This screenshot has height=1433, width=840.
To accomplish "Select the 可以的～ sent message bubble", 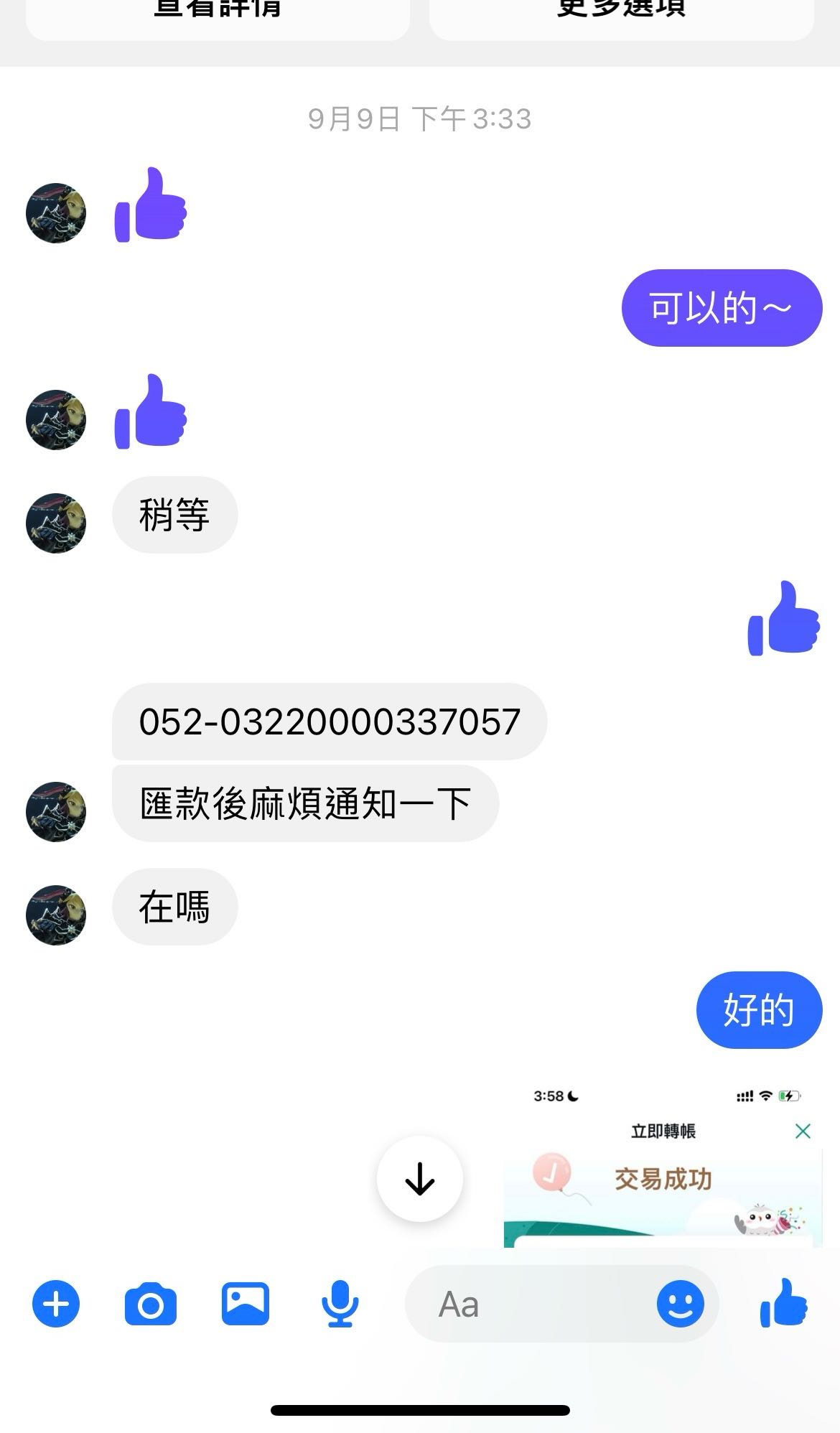I will pos(721,307).
